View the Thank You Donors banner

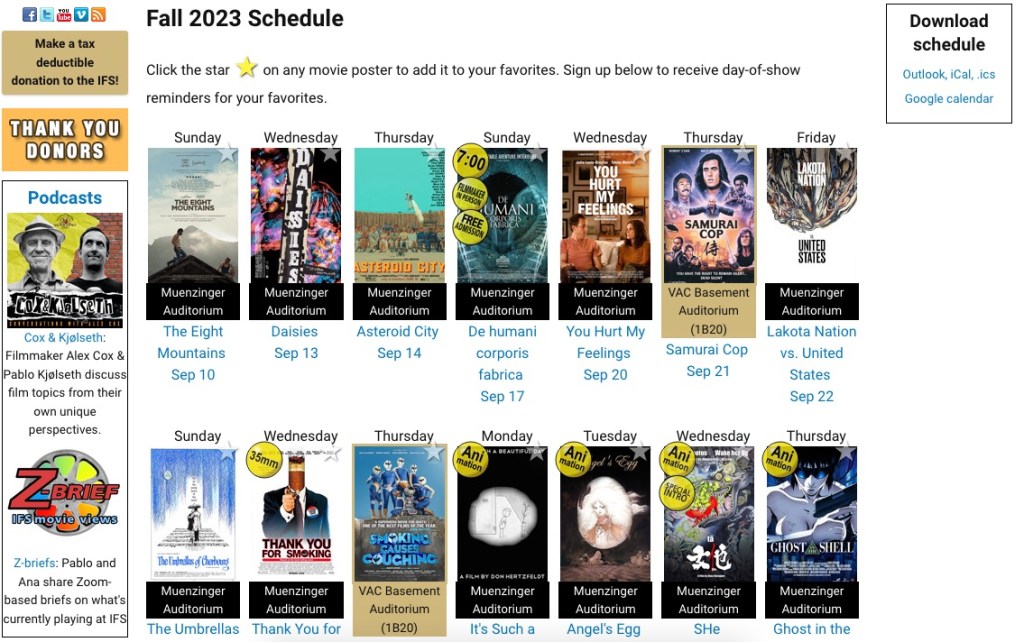(65, 140)
